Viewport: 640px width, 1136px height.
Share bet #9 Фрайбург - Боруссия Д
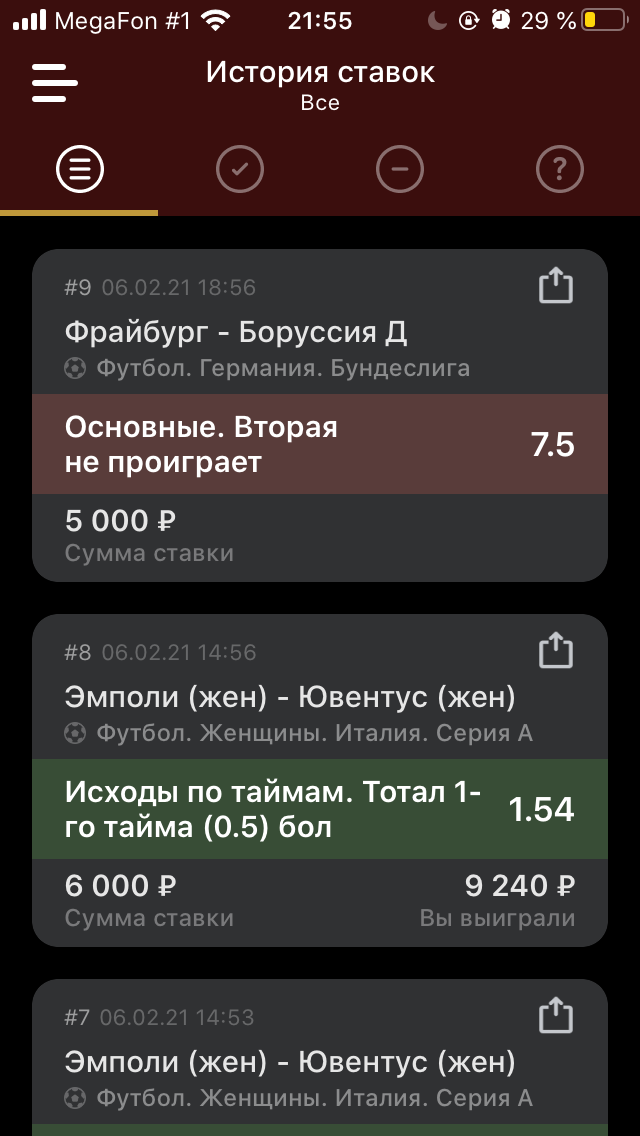click(556, 285)
